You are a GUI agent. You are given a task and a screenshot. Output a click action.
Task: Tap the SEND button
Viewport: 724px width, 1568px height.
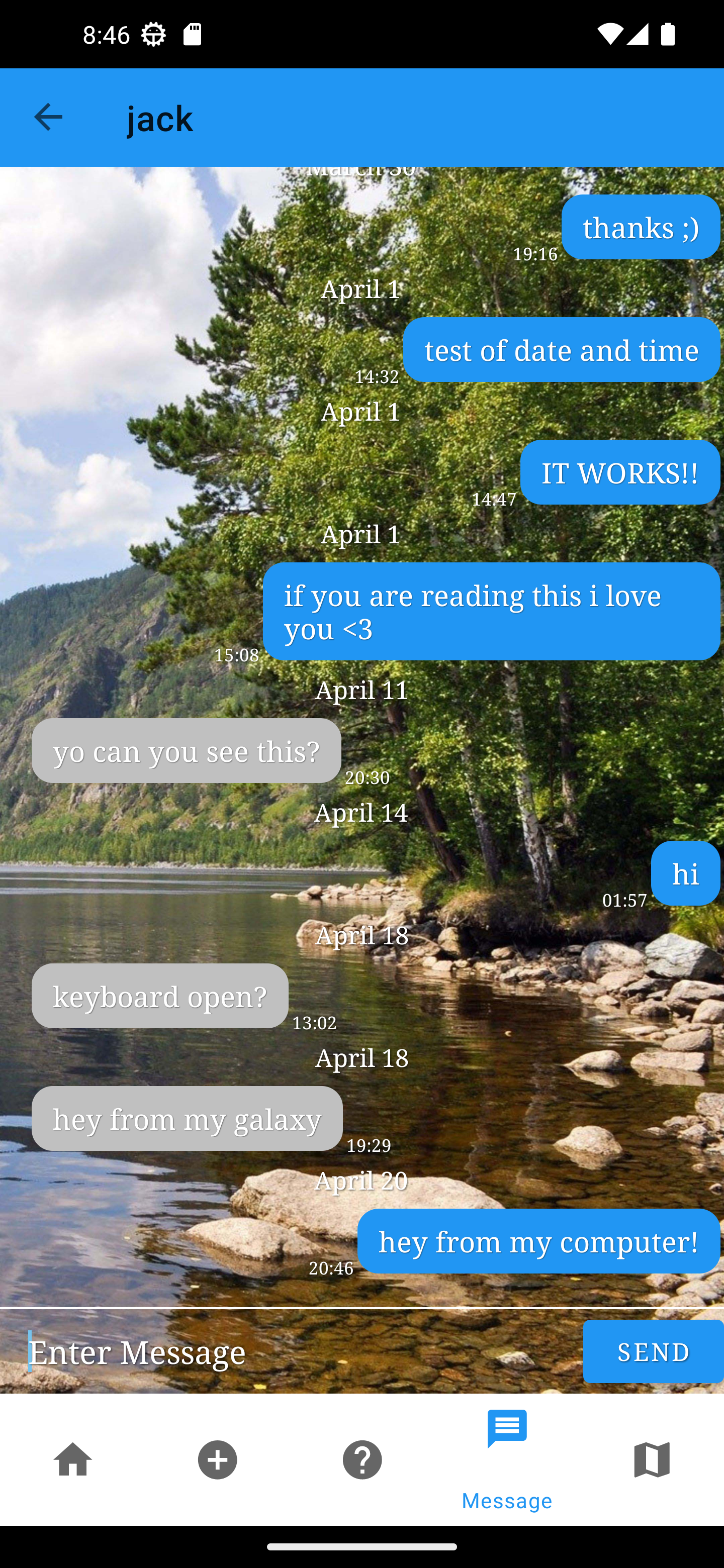click(x=653, y=1351)
